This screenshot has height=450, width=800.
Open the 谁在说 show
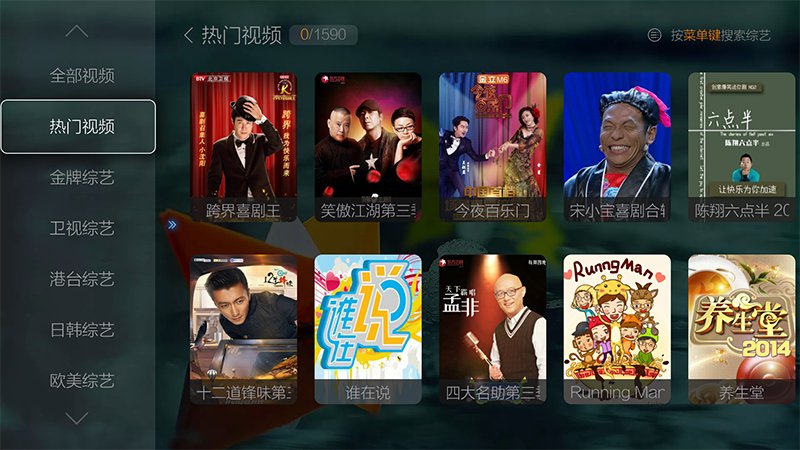click(368, 329)
